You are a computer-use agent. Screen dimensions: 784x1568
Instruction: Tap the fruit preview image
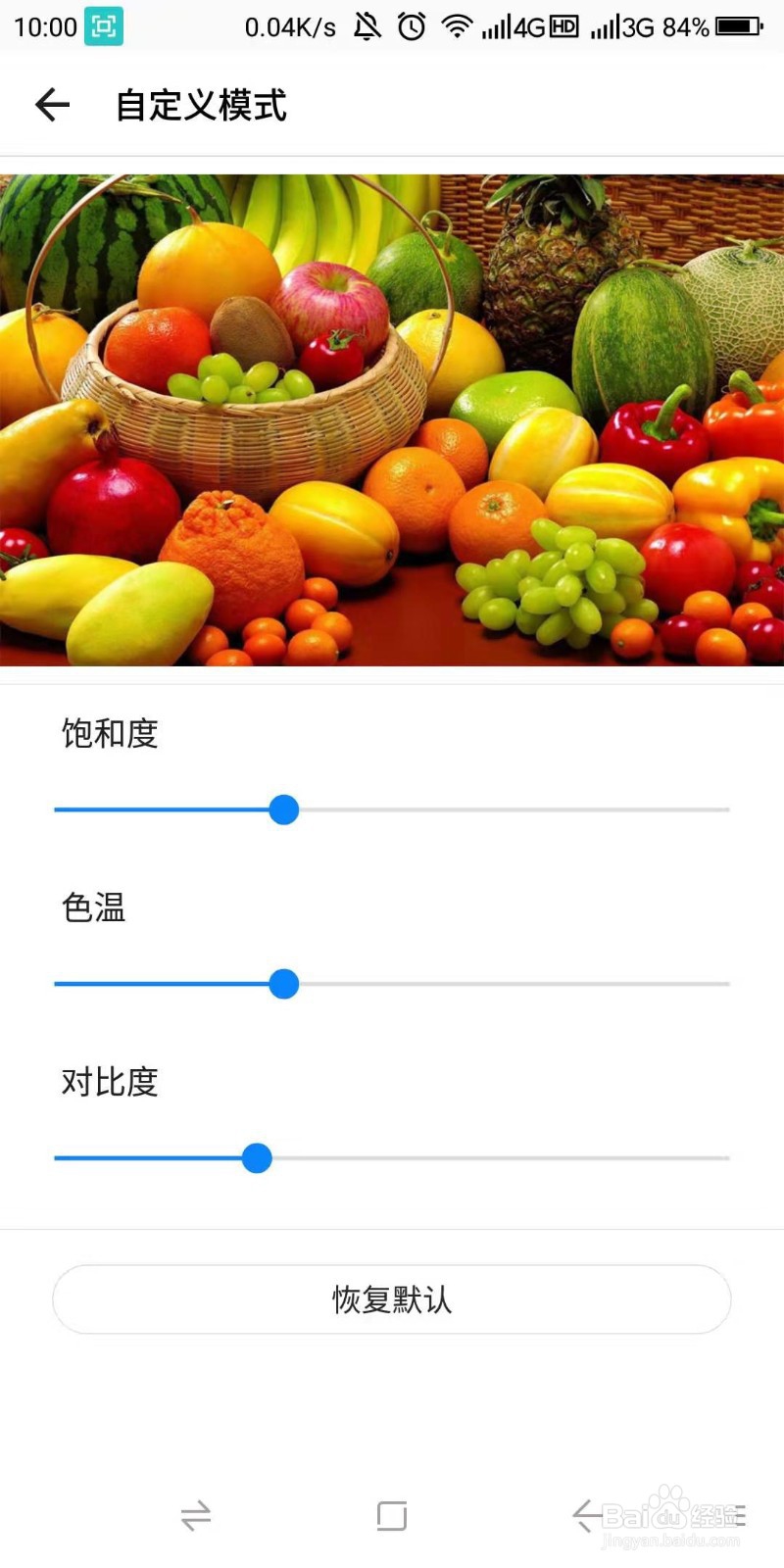[392, 421]
